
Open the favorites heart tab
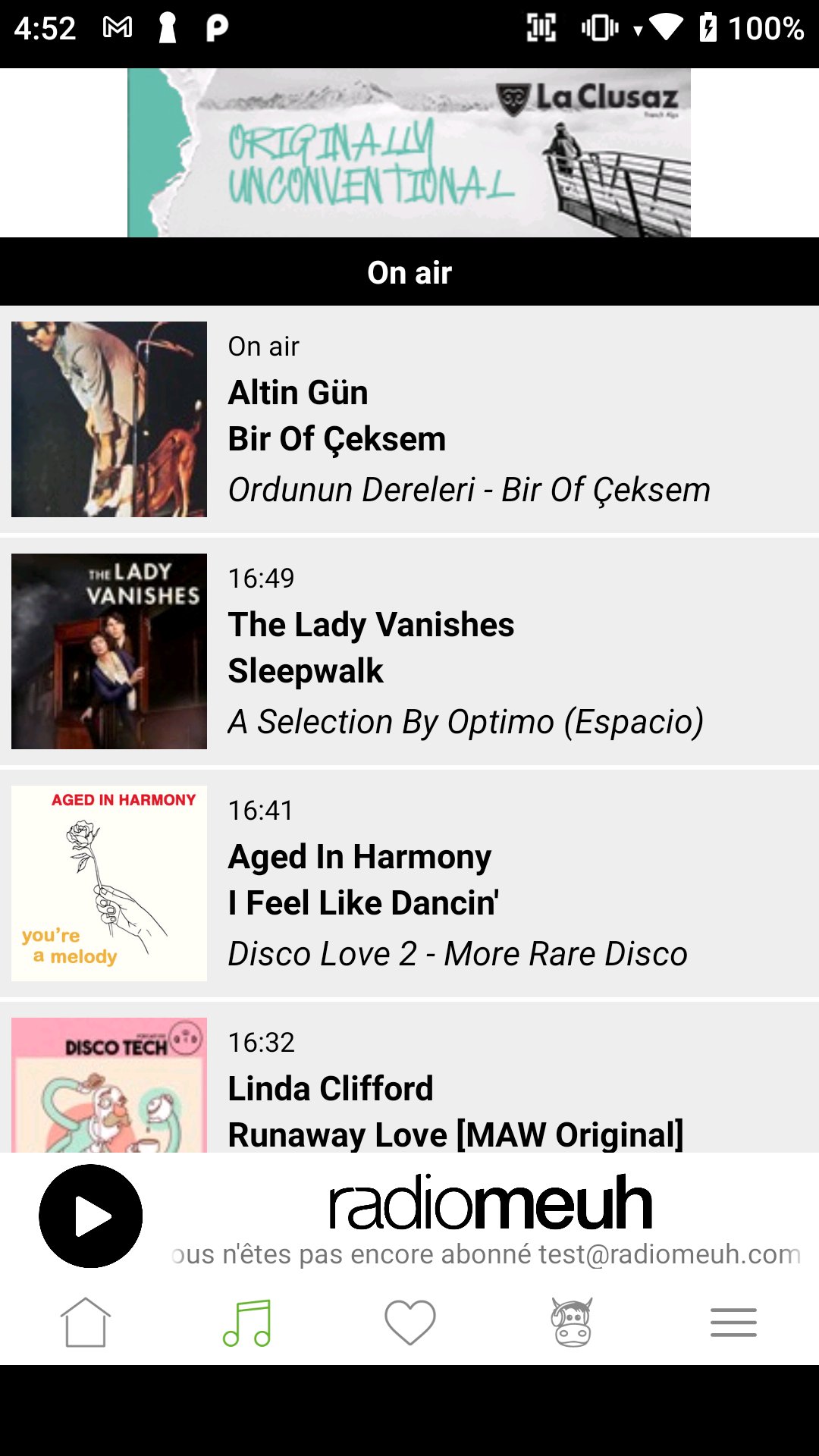(x=409, y=1323)
